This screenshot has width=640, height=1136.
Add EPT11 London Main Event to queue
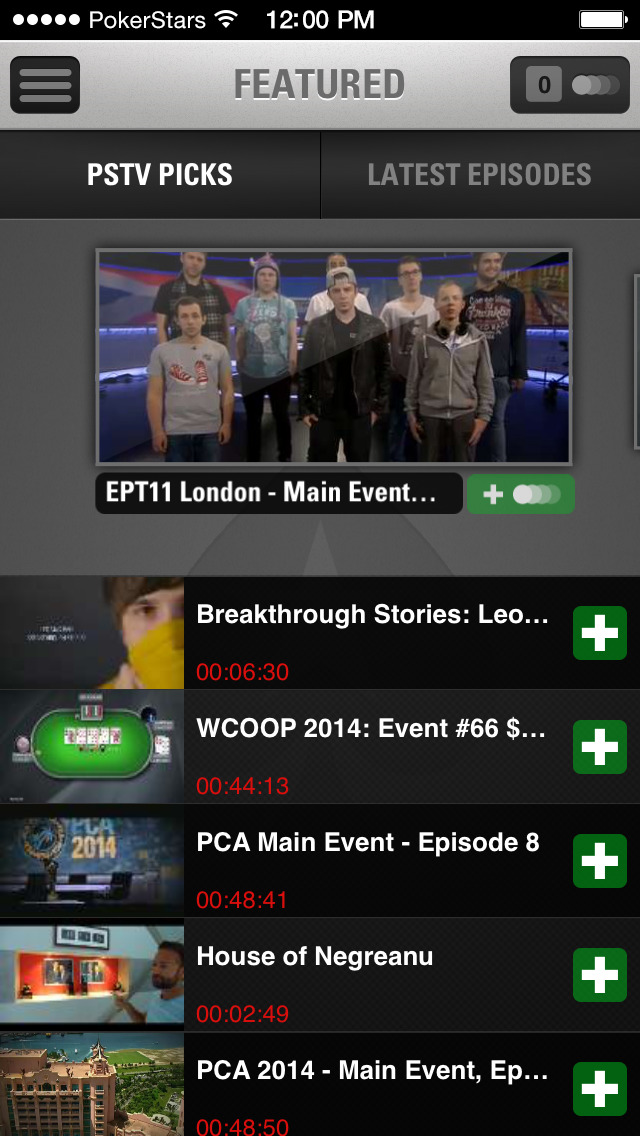click(x=520, y=494)
